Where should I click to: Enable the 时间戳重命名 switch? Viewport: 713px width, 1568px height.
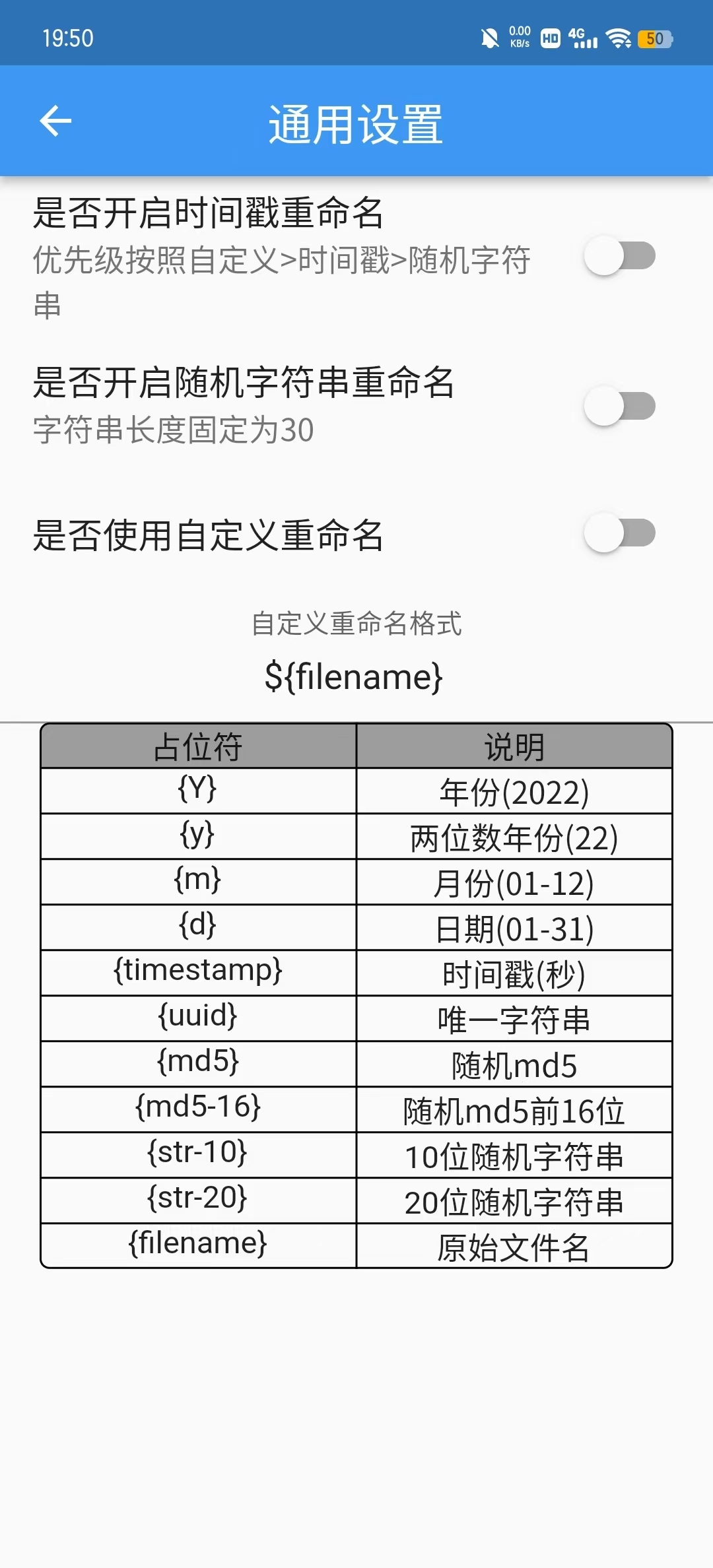(620, 256)
